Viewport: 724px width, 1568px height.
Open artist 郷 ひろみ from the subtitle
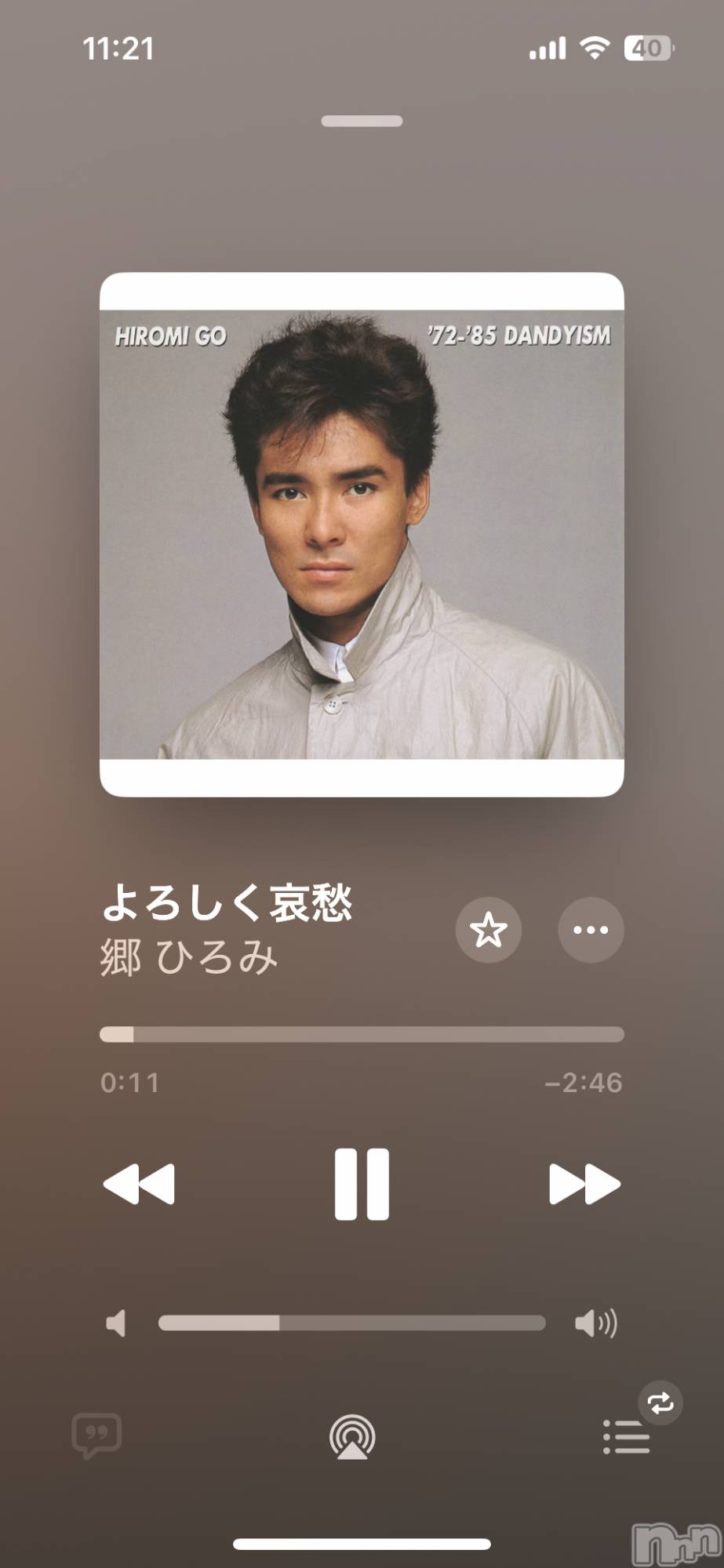[x=189, y=958]
